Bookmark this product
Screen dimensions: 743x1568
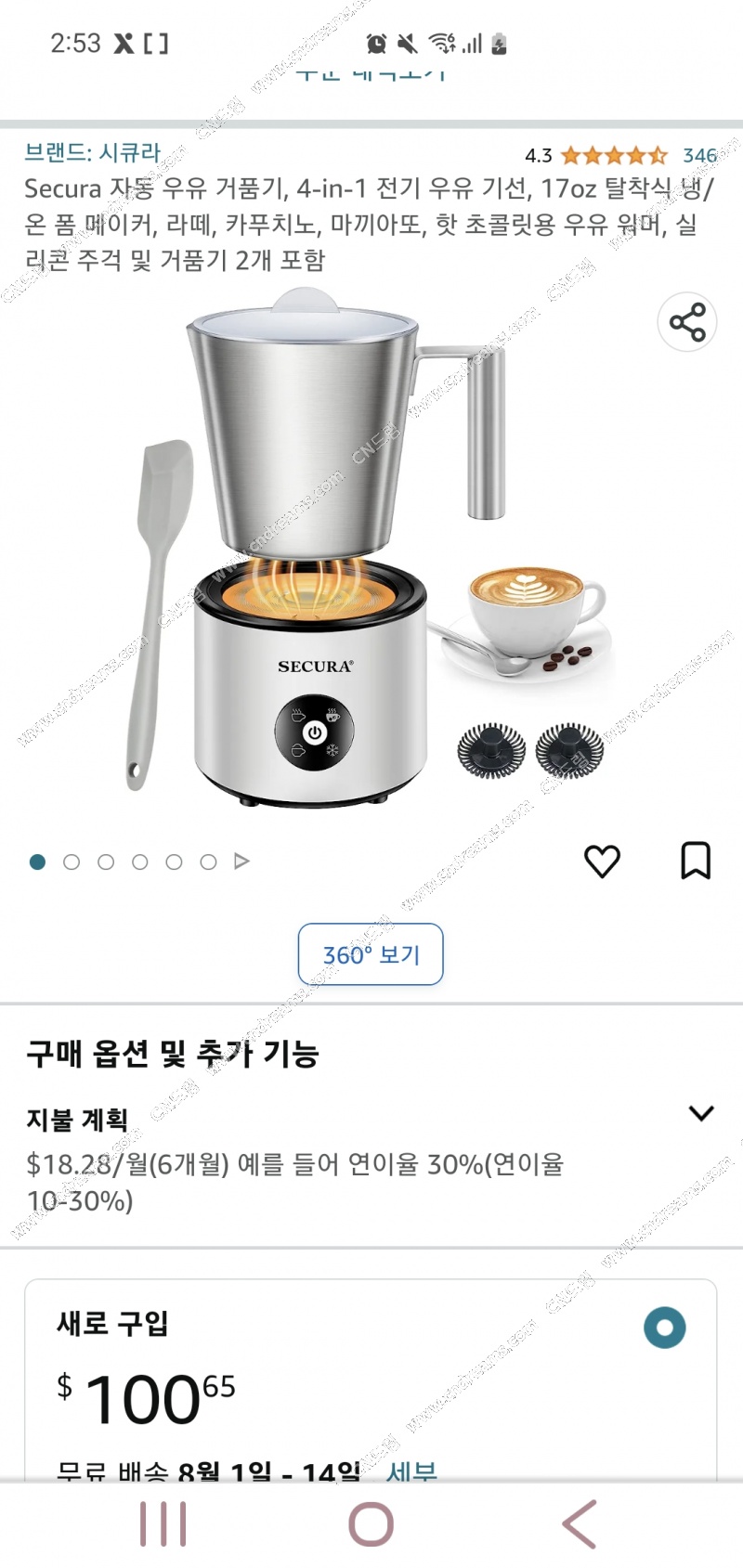696,861
